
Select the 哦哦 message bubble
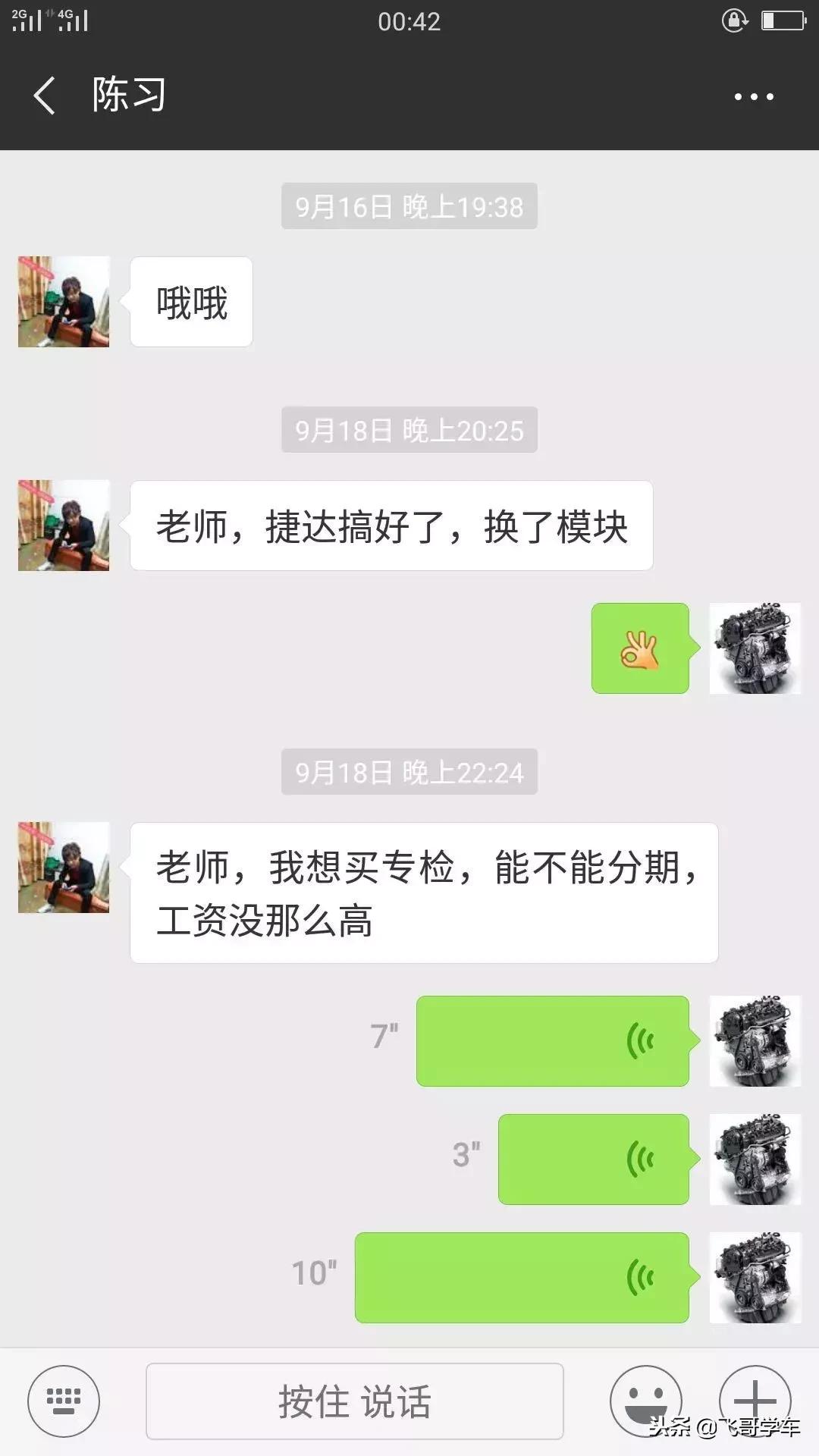click(191, 301)
